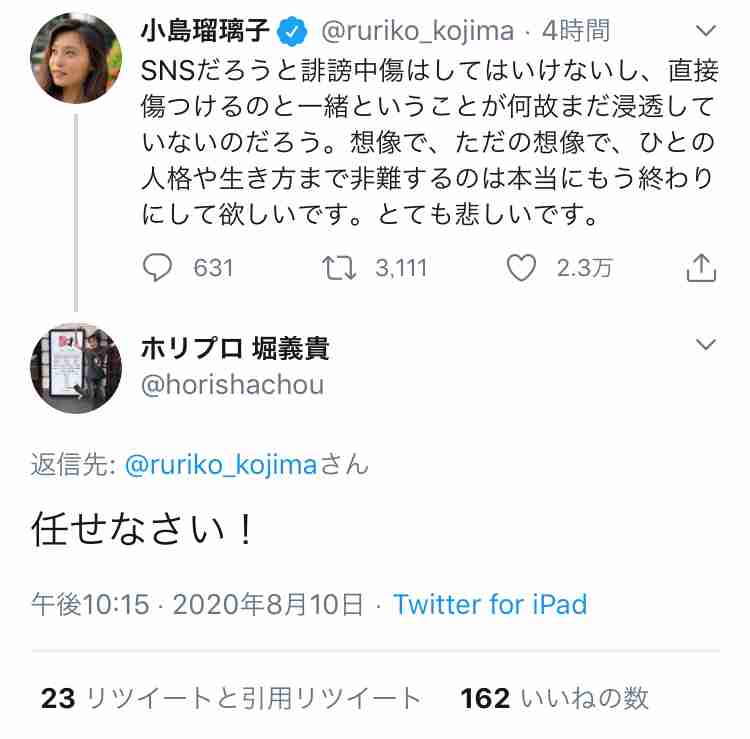This screenshot has width=750, height=739.
Task: View the 23 retweets and quote retweets
Action: [231, 697]
